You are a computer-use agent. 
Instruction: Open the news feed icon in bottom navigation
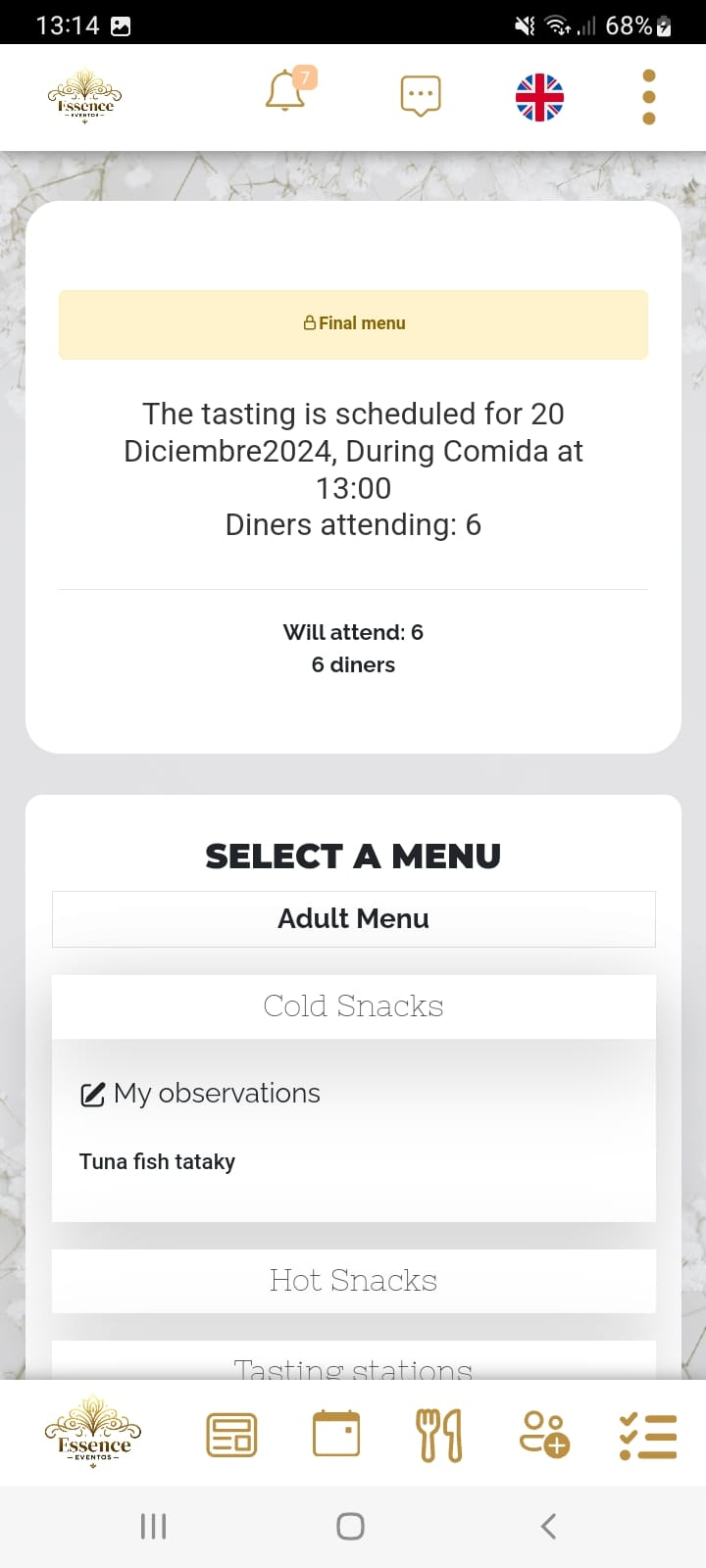231,1434
